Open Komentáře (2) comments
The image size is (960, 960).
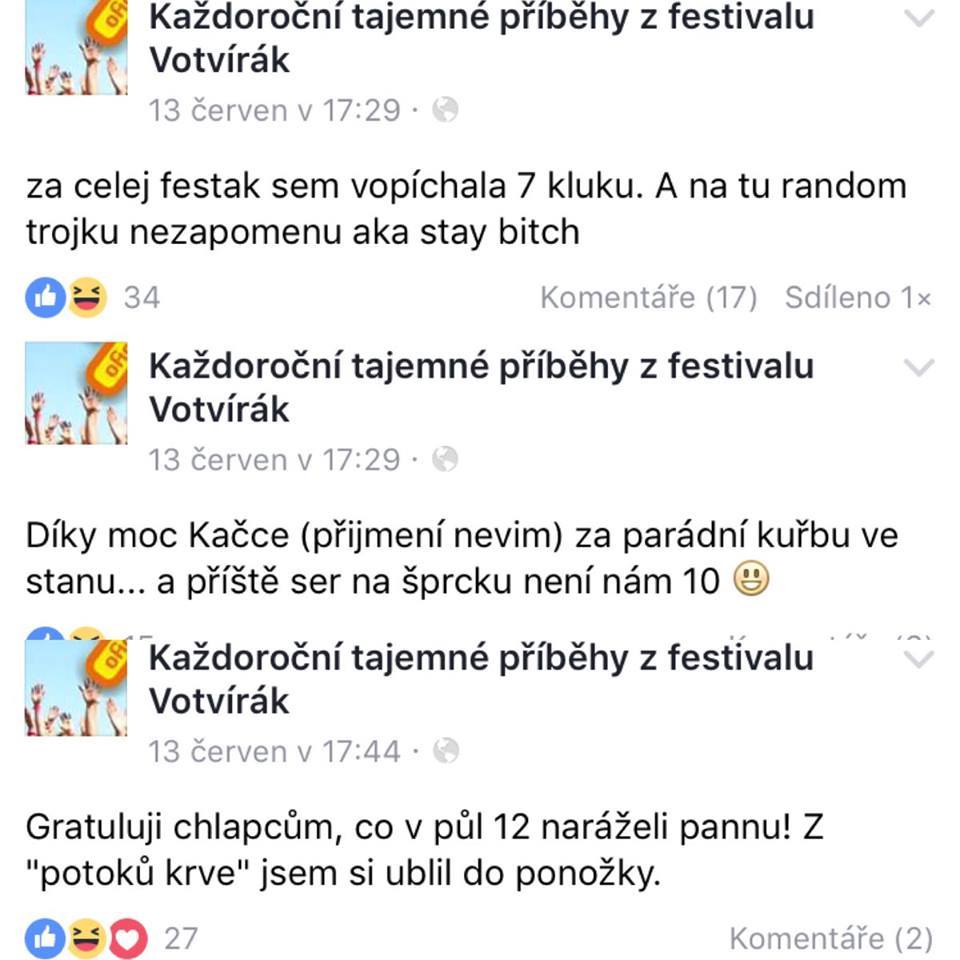(830, 938)
